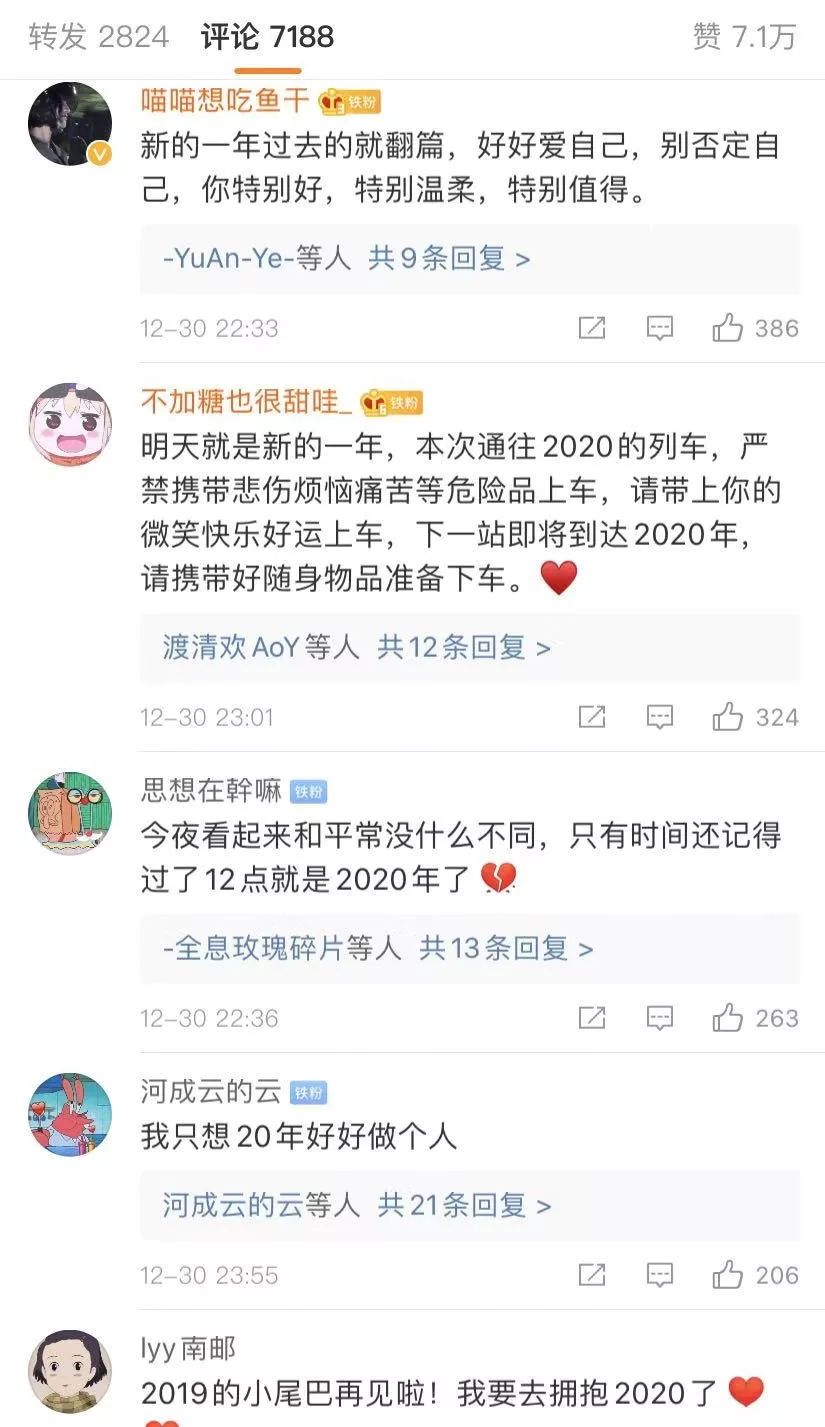View the 共12条回复 reply thread
Screen dimensions: 825x1427
[464, 648]
